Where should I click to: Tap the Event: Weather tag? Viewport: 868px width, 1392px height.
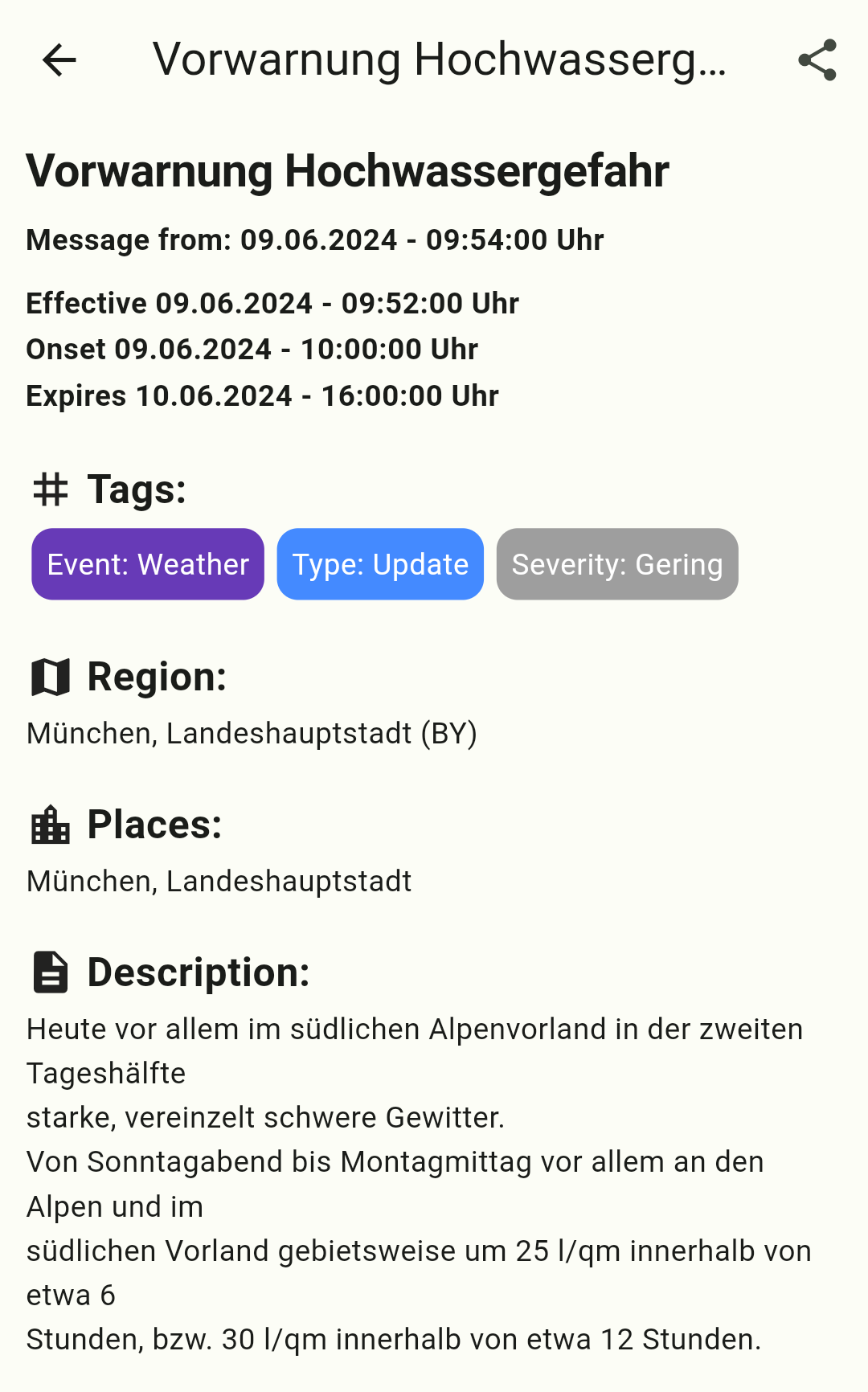(x=148, y=564)
